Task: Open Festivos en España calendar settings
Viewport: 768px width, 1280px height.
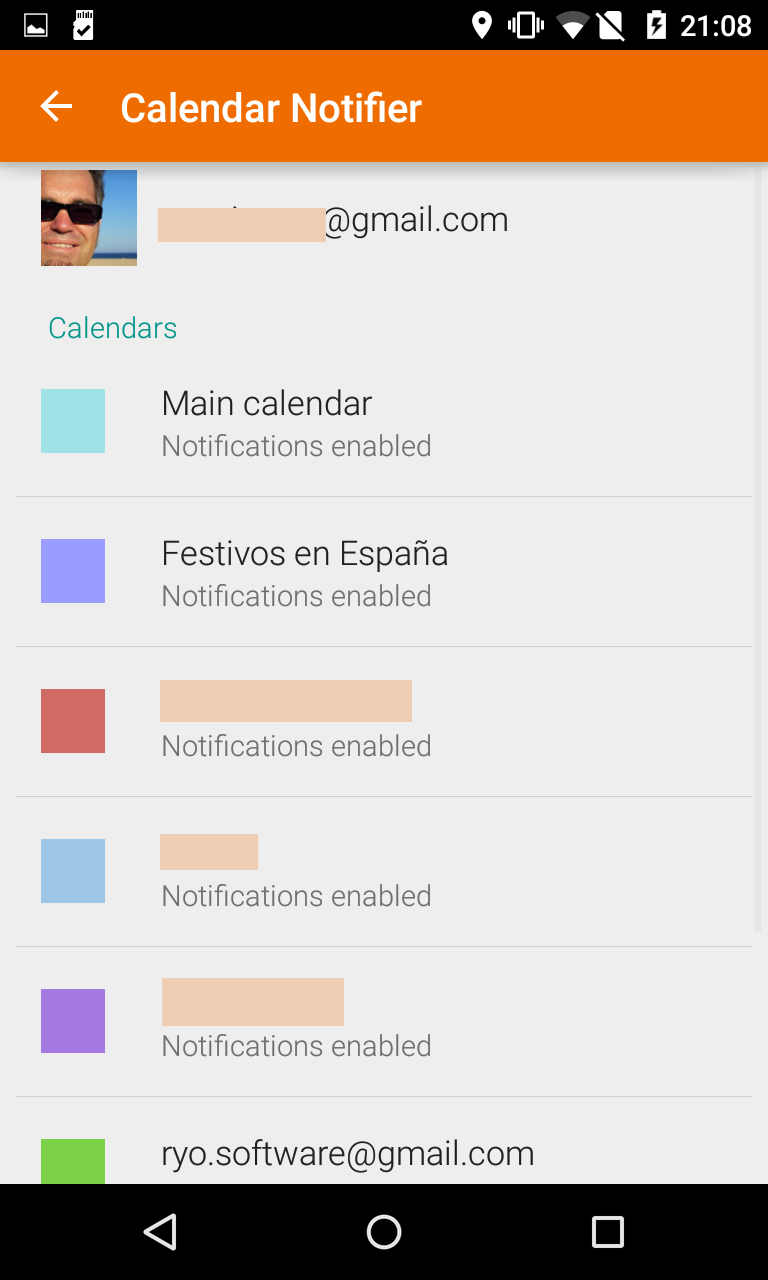Action: [384, 572]
